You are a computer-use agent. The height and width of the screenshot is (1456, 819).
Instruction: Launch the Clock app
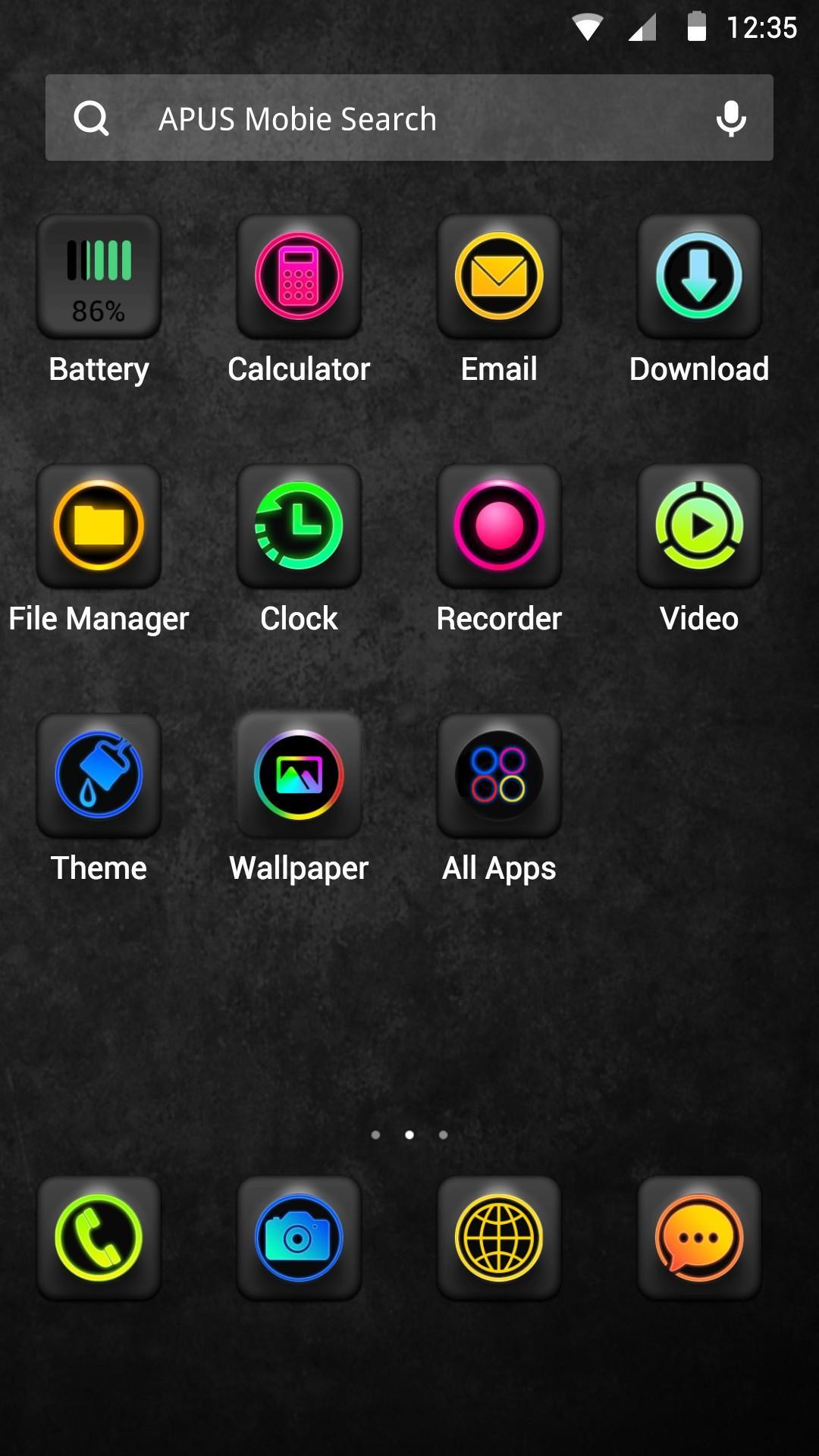pos(299,526)
